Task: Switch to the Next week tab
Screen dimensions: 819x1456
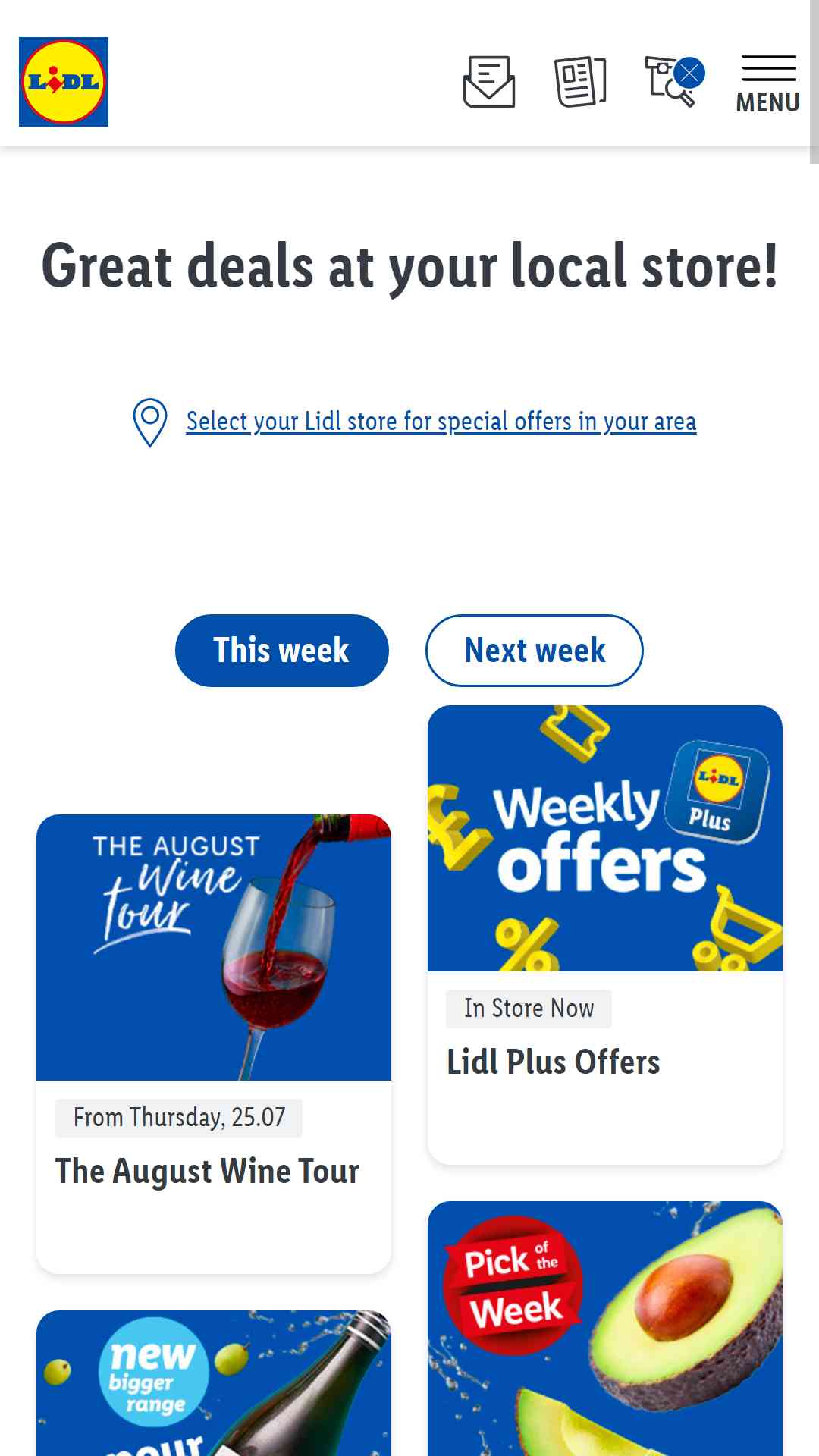Action: (x=535, y=651)
